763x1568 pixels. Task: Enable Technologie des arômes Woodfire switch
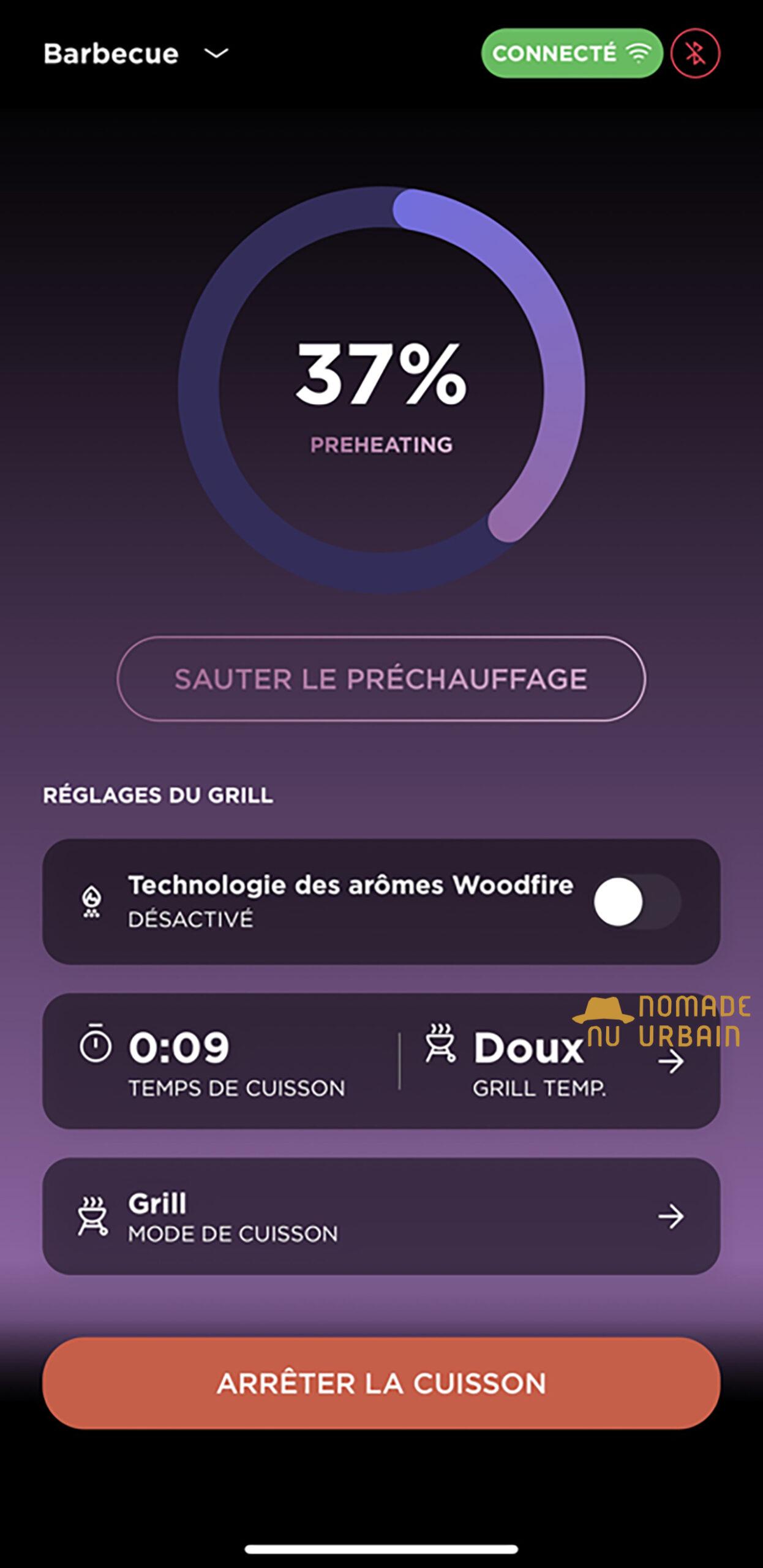pyautogui.click(x=637, y=902)
